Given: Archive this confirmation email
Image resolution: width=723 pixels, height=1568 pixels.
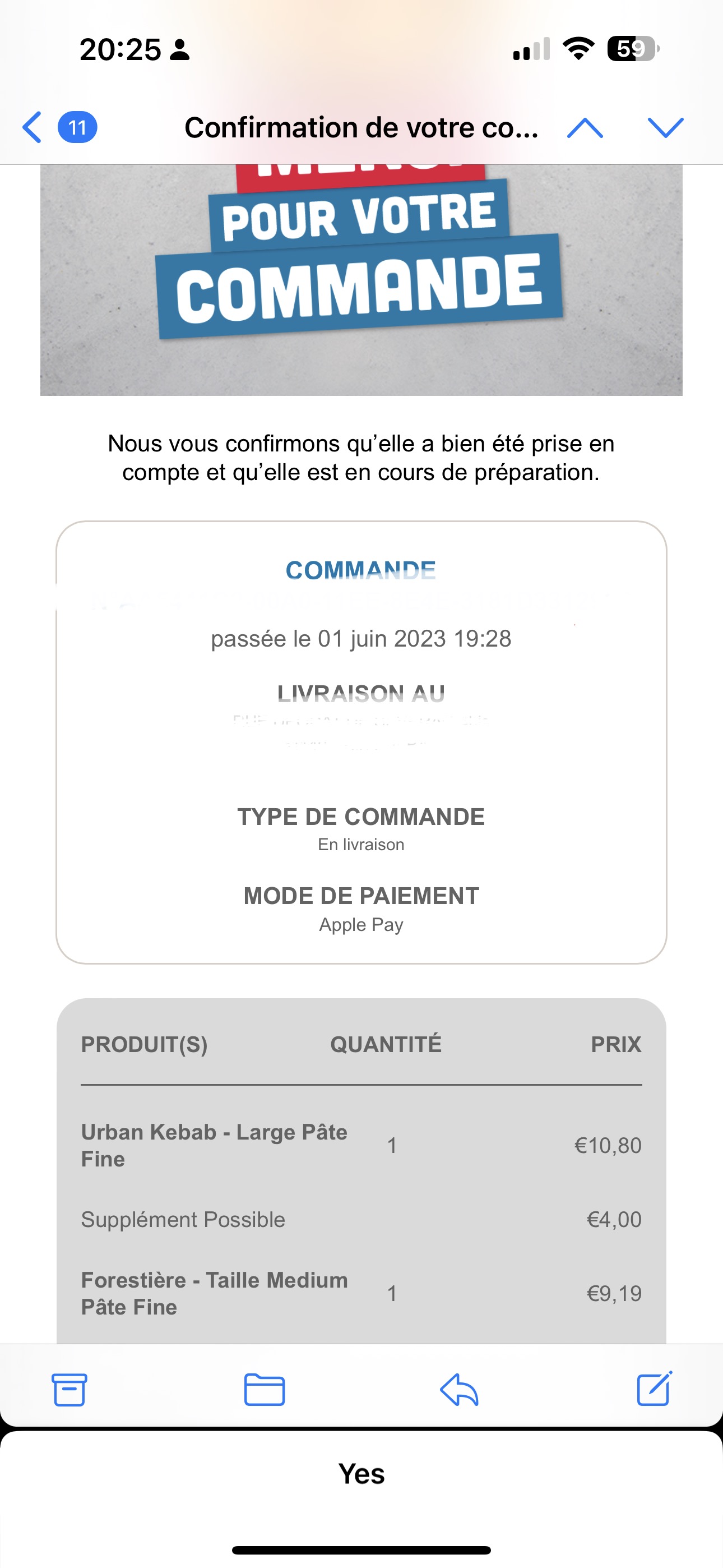Looking at the screenshot, I should tap(69, 1390).
